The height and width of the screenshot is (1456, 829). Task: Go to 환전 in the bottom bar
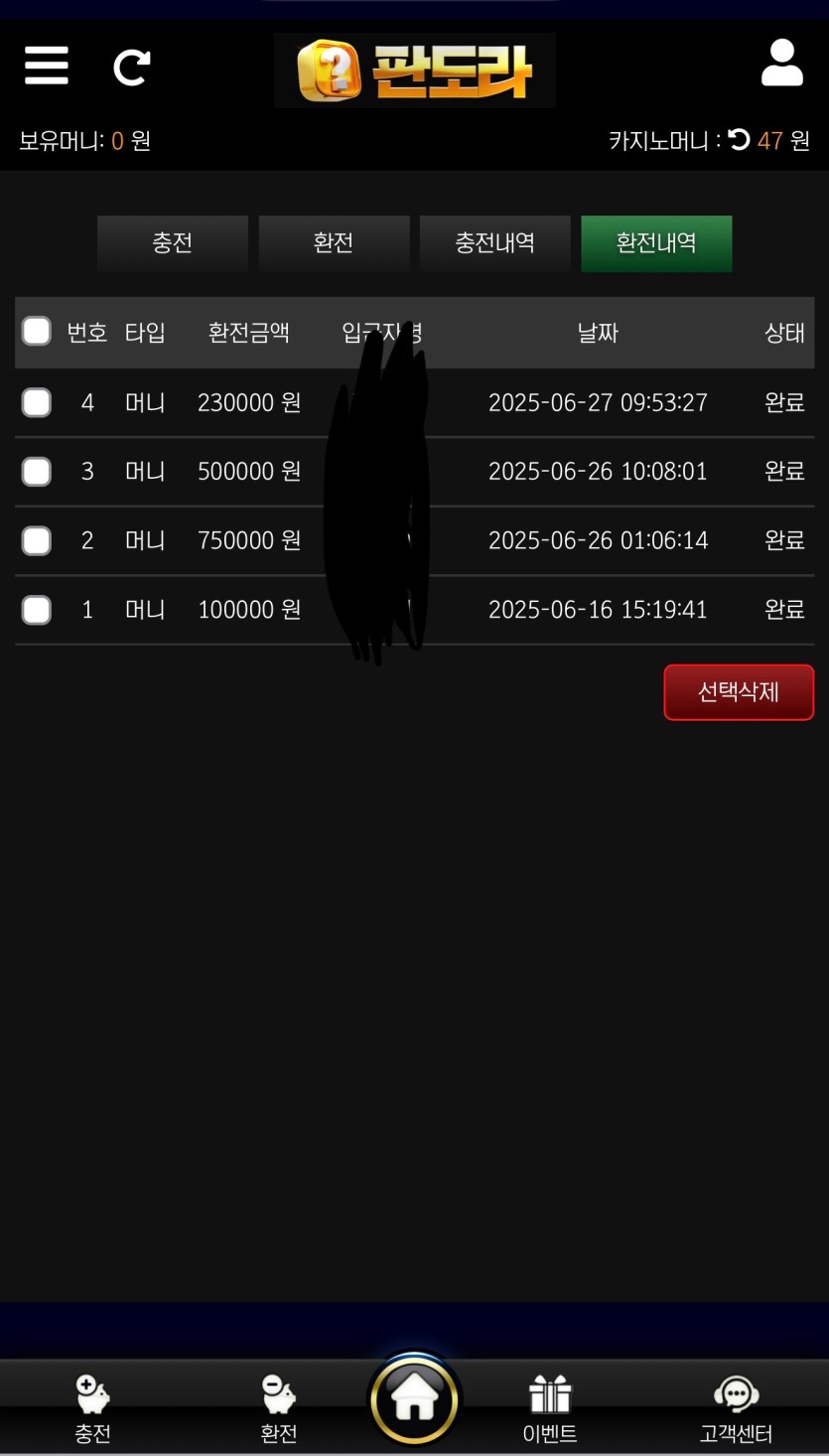pos(278,1407)
